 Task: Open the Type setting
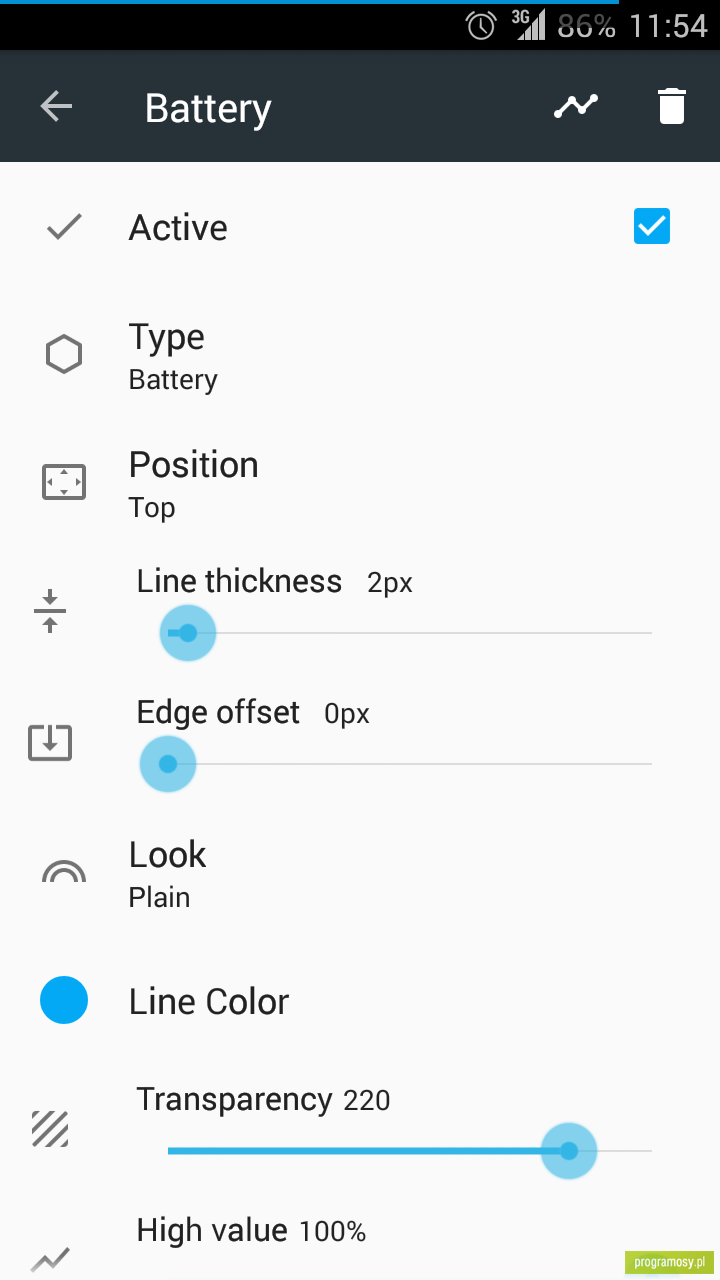click(x=360, y=355)
